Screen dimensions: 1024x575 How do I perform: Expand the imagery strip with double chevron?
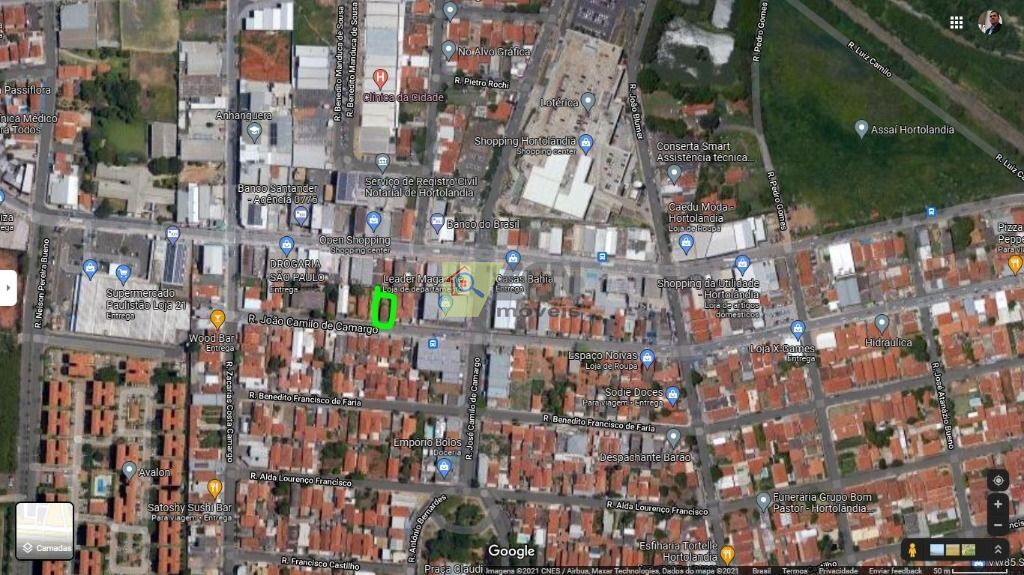click(x=997, y=549)
